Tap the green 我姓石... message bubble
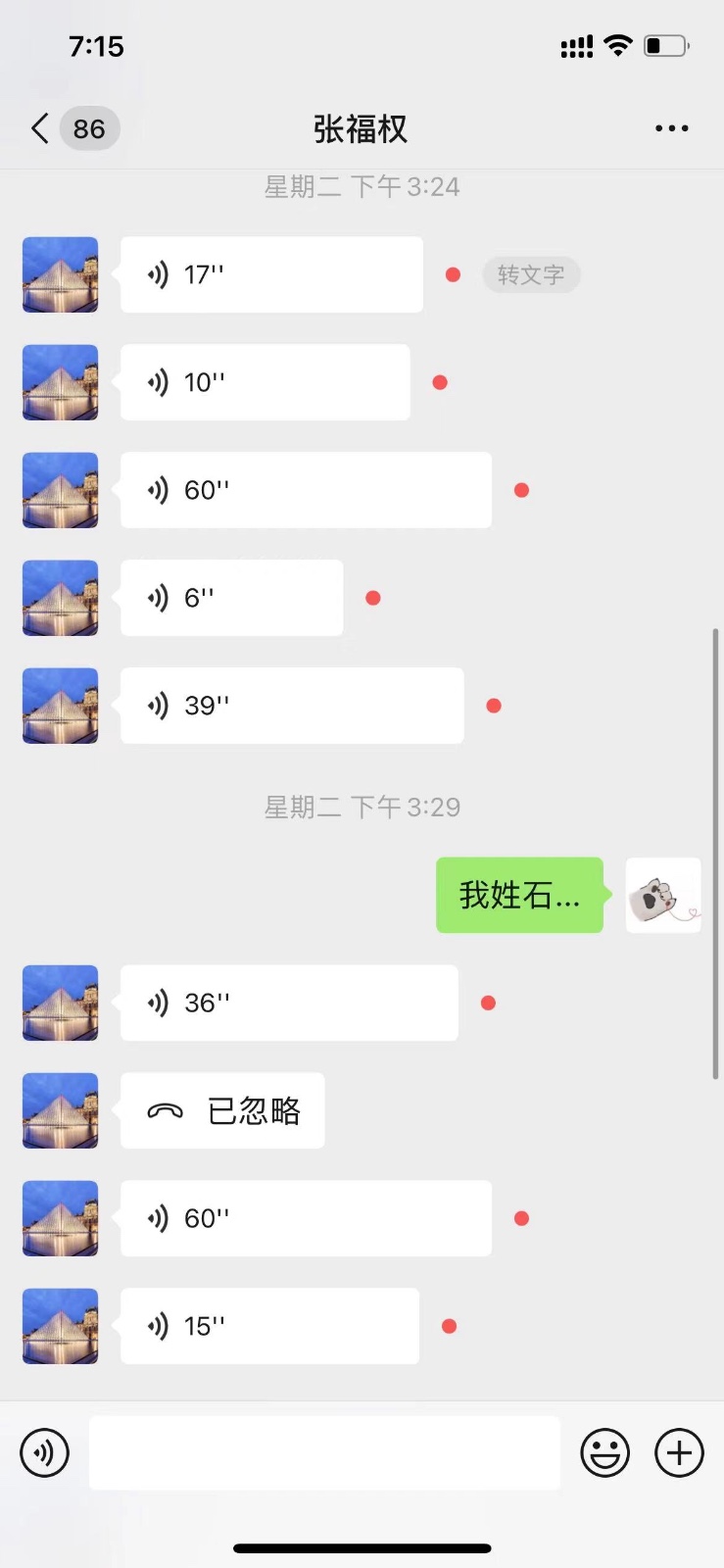The height and width of the screenshot is (1568, 724). [519, 895]
